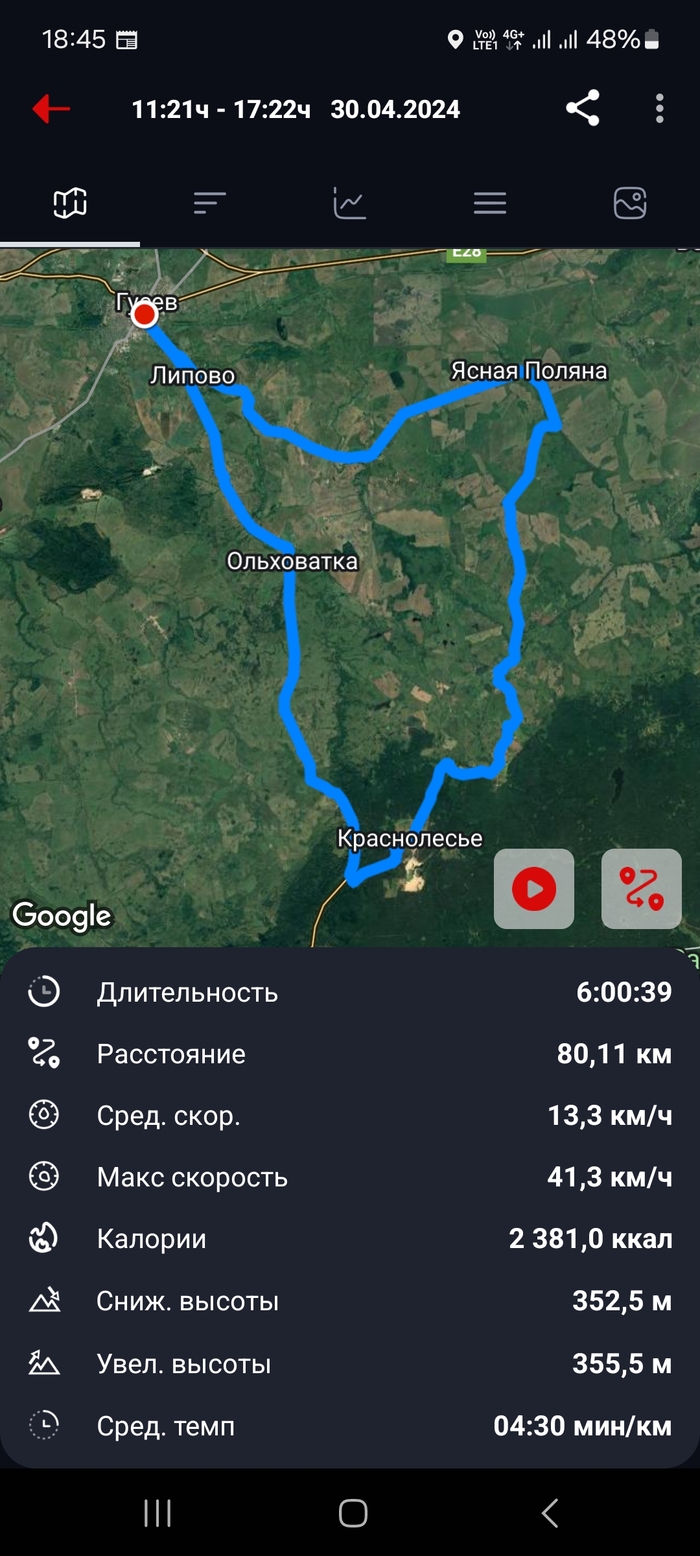Open the overflow menu
700x1556 pixels.
click(659, 108)
